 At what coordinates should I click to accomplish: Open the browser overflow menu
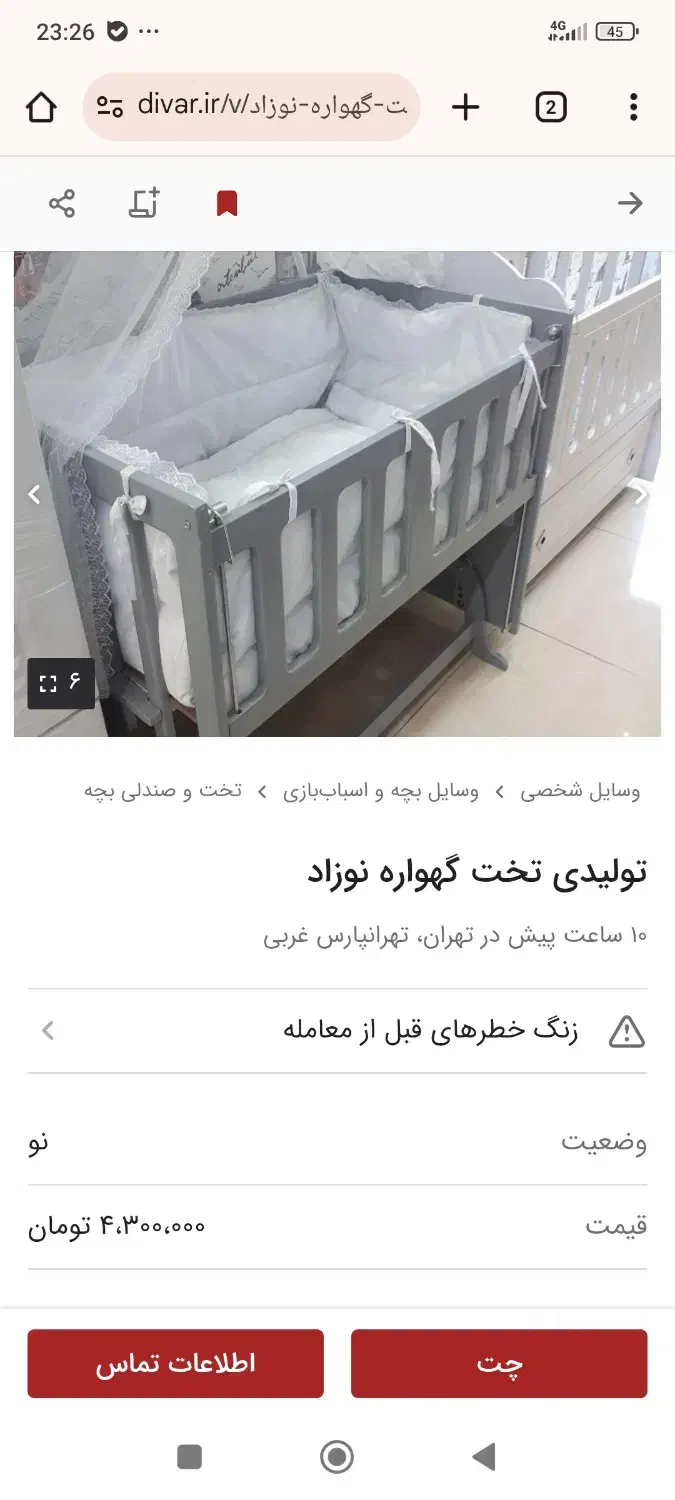click(x=633, y=107)
